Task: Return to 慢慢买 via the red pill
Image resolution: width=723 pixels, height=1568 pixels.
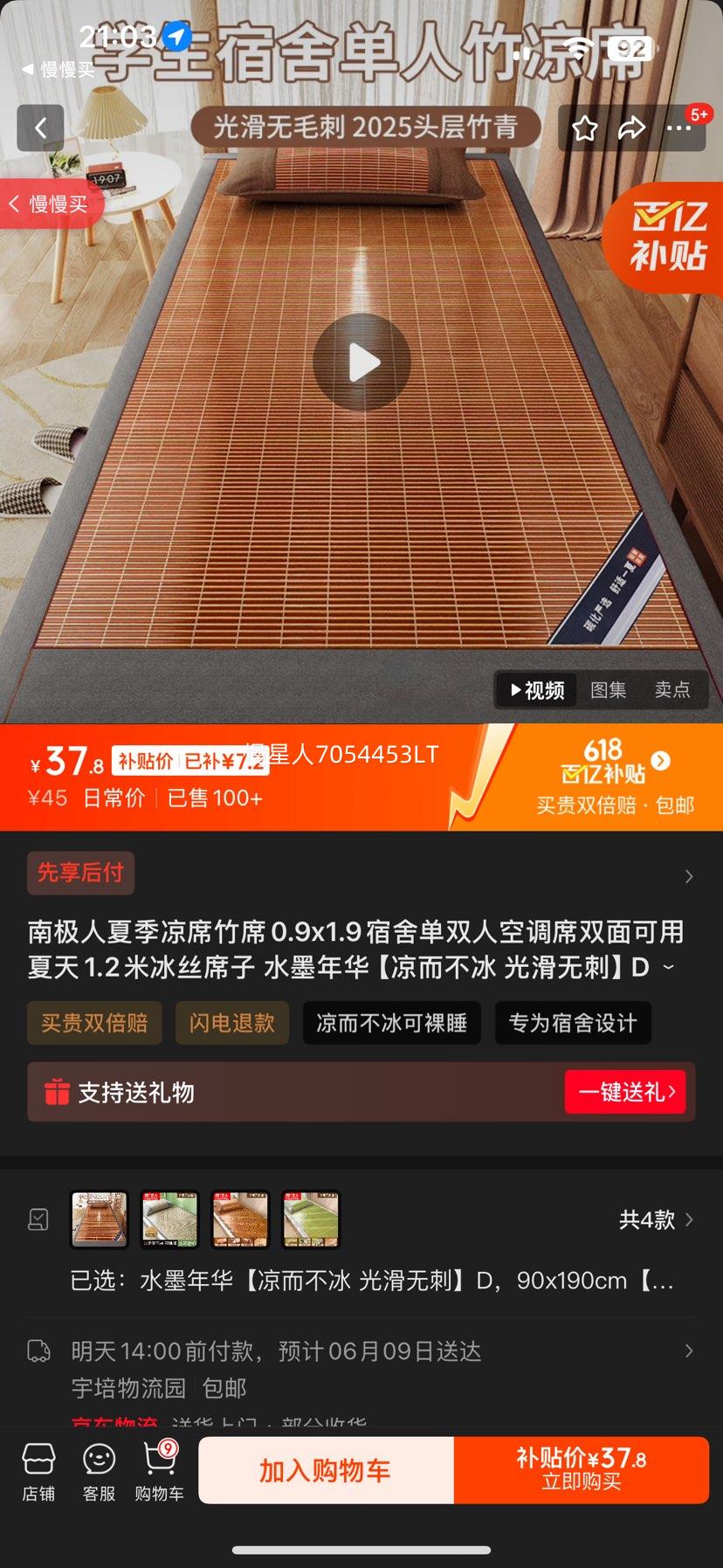Action: coord(51,204)
